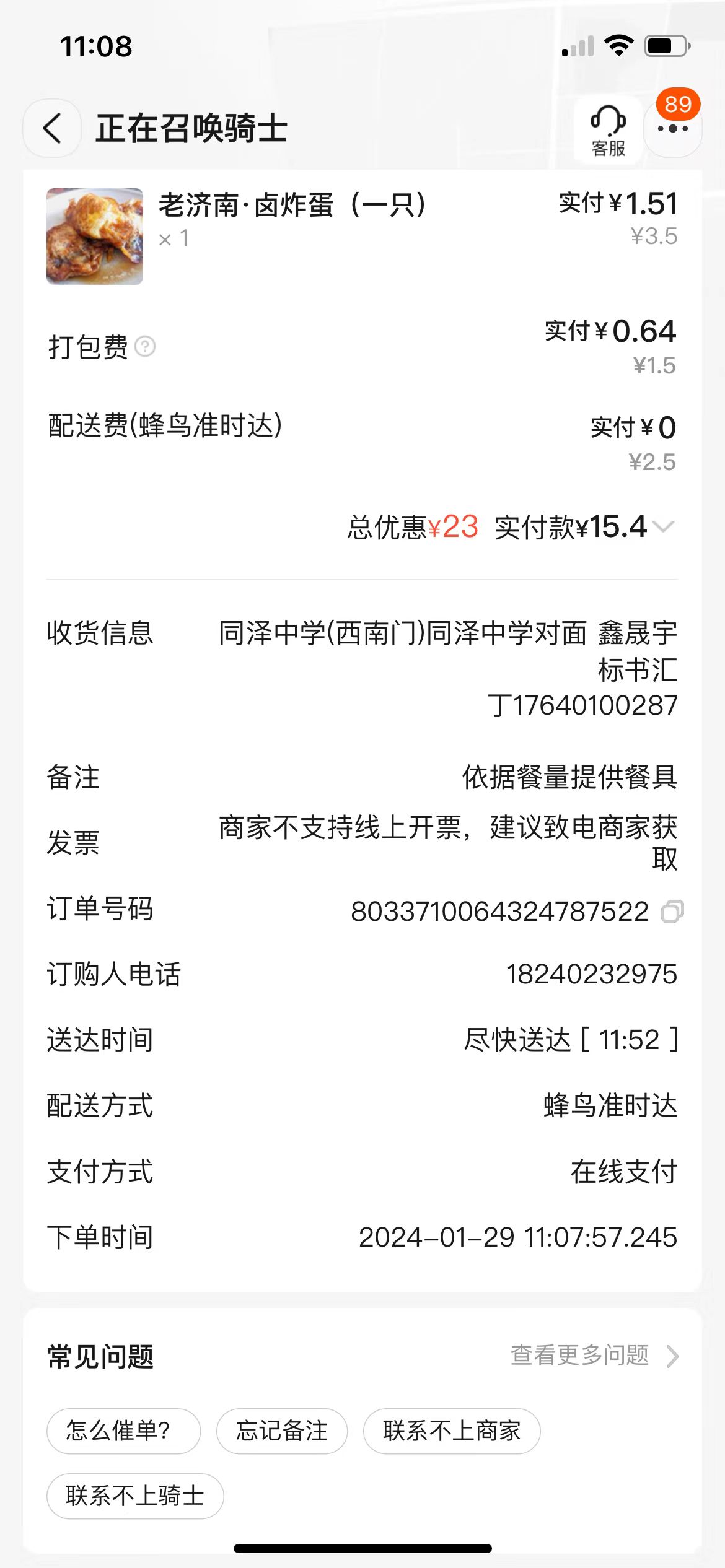This screenshot has width=725, height=1568.
Task: Open the three-dot more options menu
Action: [x=673, y=129]
